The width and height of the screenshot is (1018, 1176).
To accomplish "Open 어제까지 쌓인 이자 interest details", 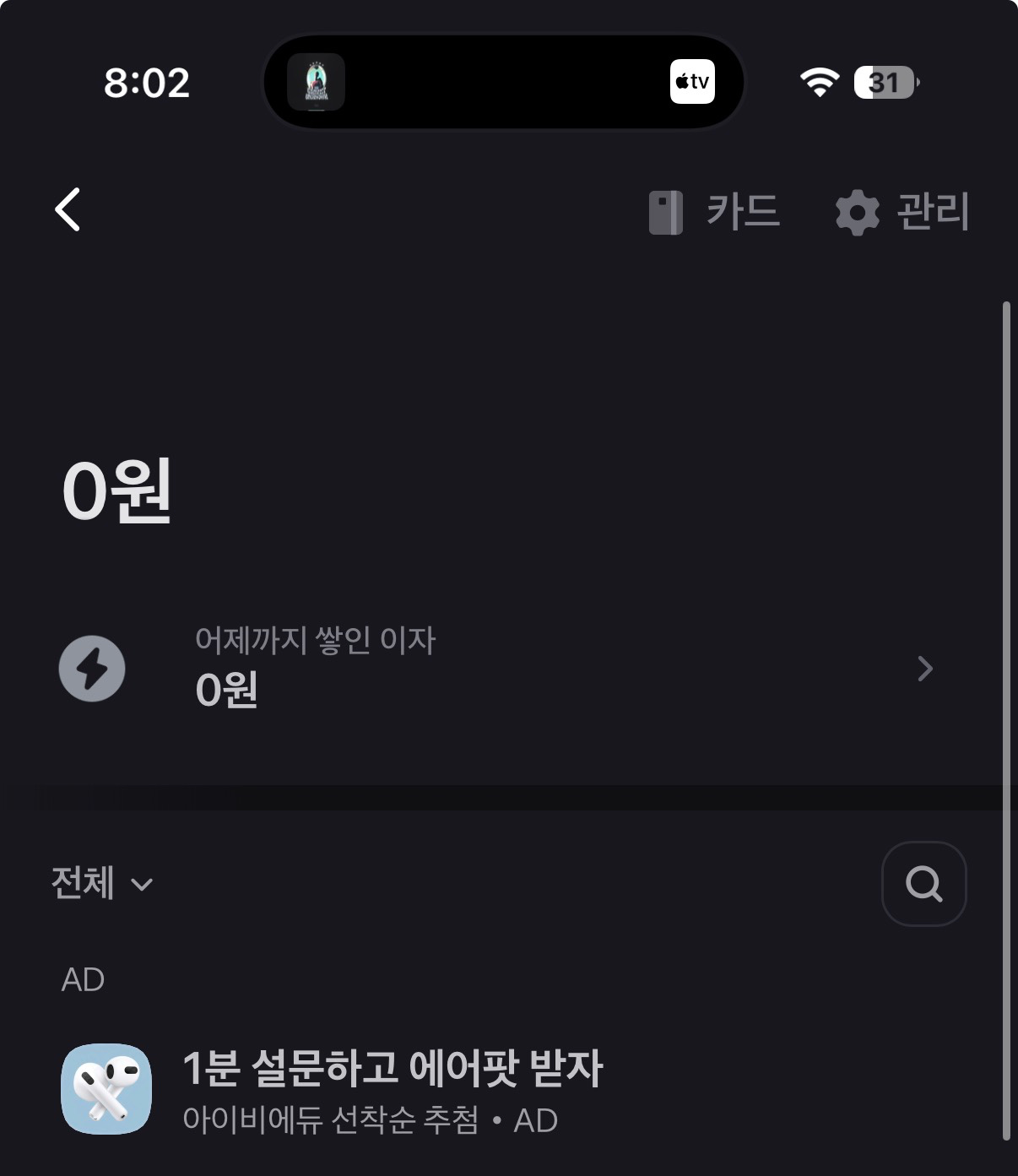I will 498,669.
